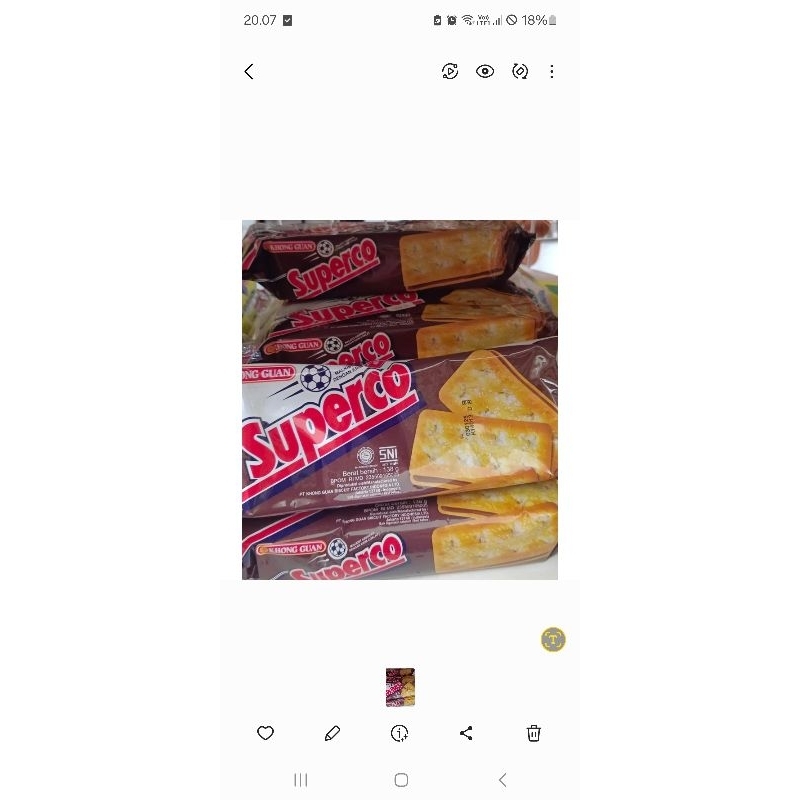
Task: Delete this photo with the trash icon
Action: [x=534, y=733]
